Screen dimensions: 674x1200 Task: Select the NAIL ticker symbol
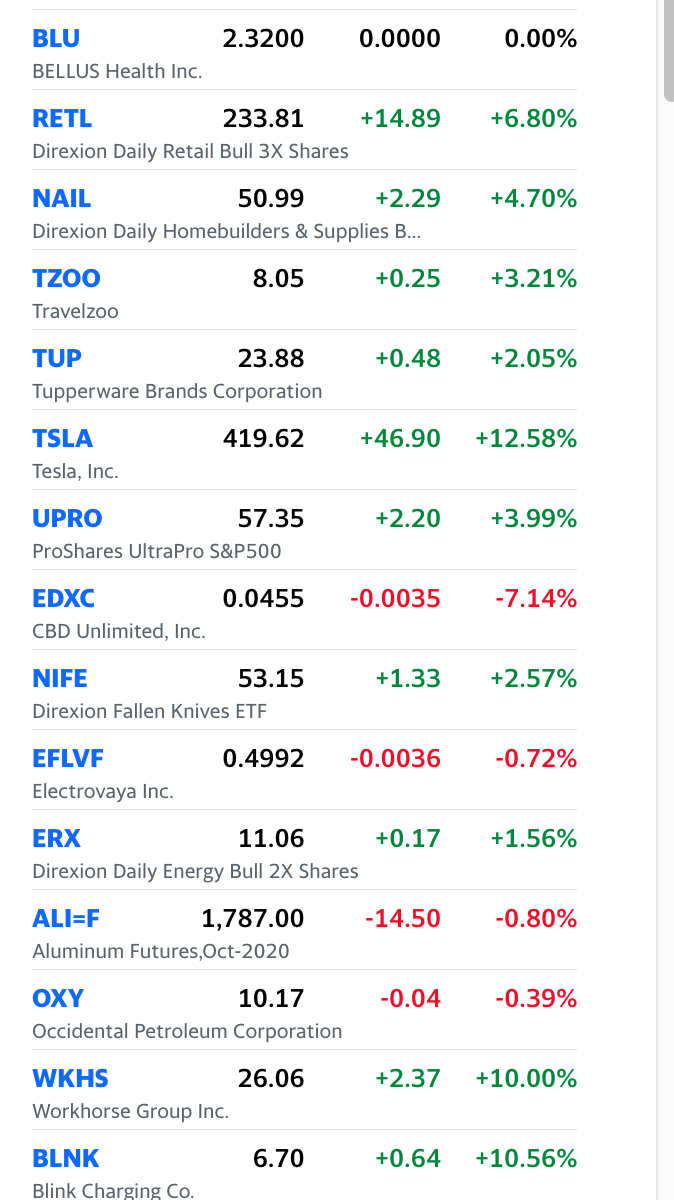62,199
